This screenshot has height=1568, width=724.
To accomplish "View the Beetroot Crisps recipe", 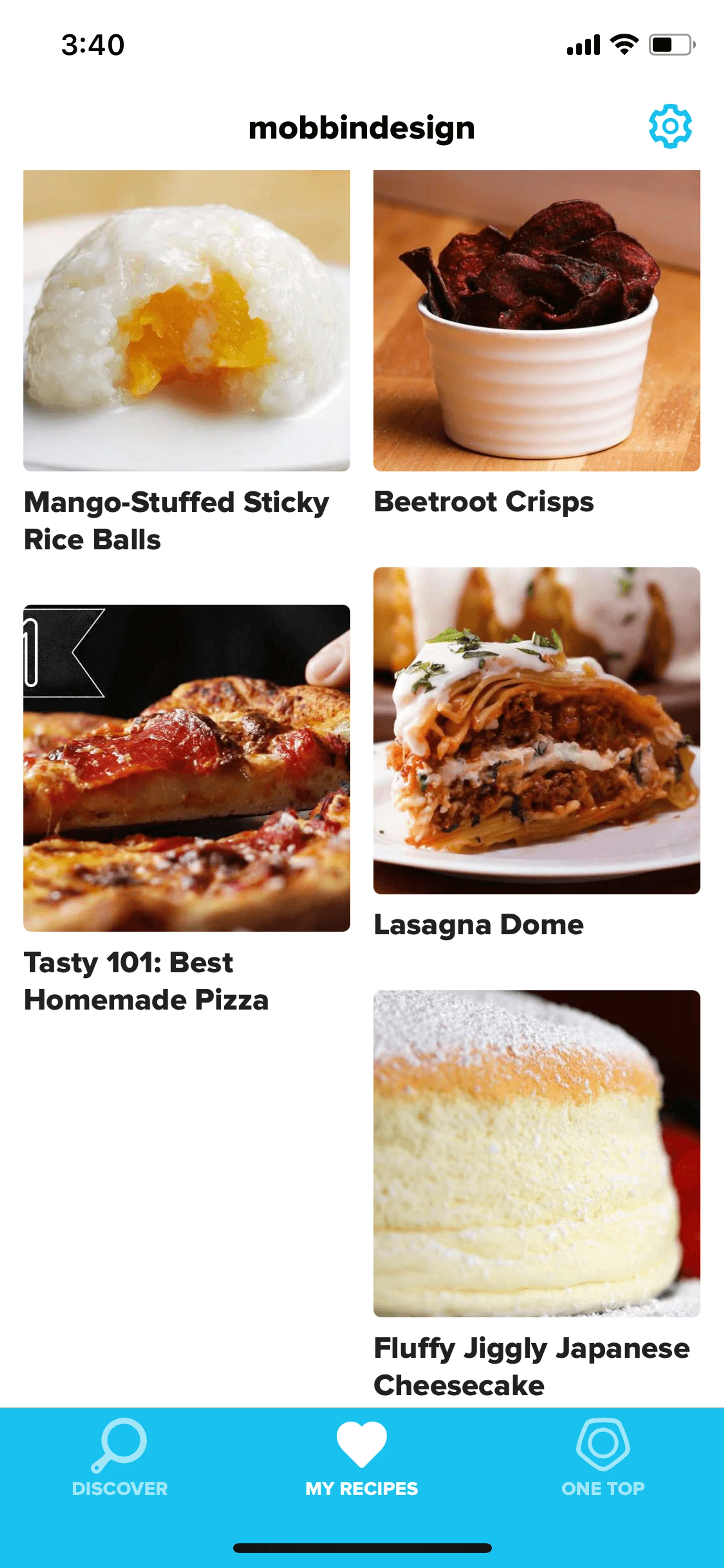I will coord(537,321).
